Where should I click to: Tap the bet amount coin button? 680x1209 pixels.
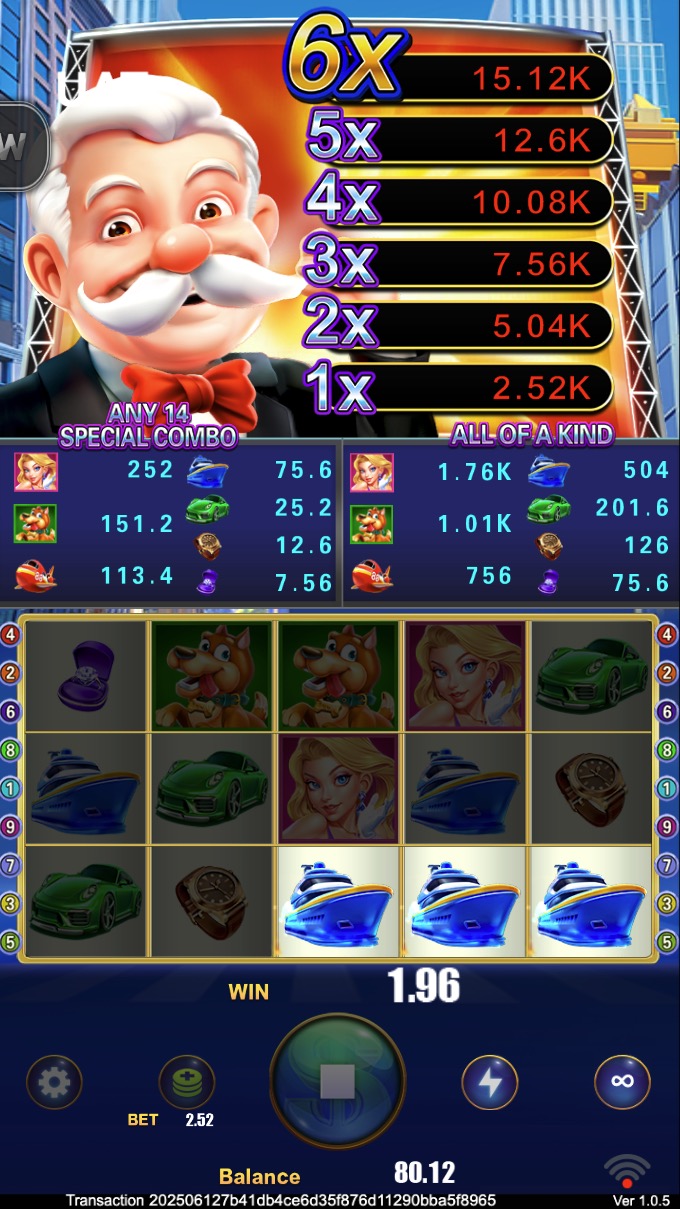pyautogui.click(x=187, y=1082)
